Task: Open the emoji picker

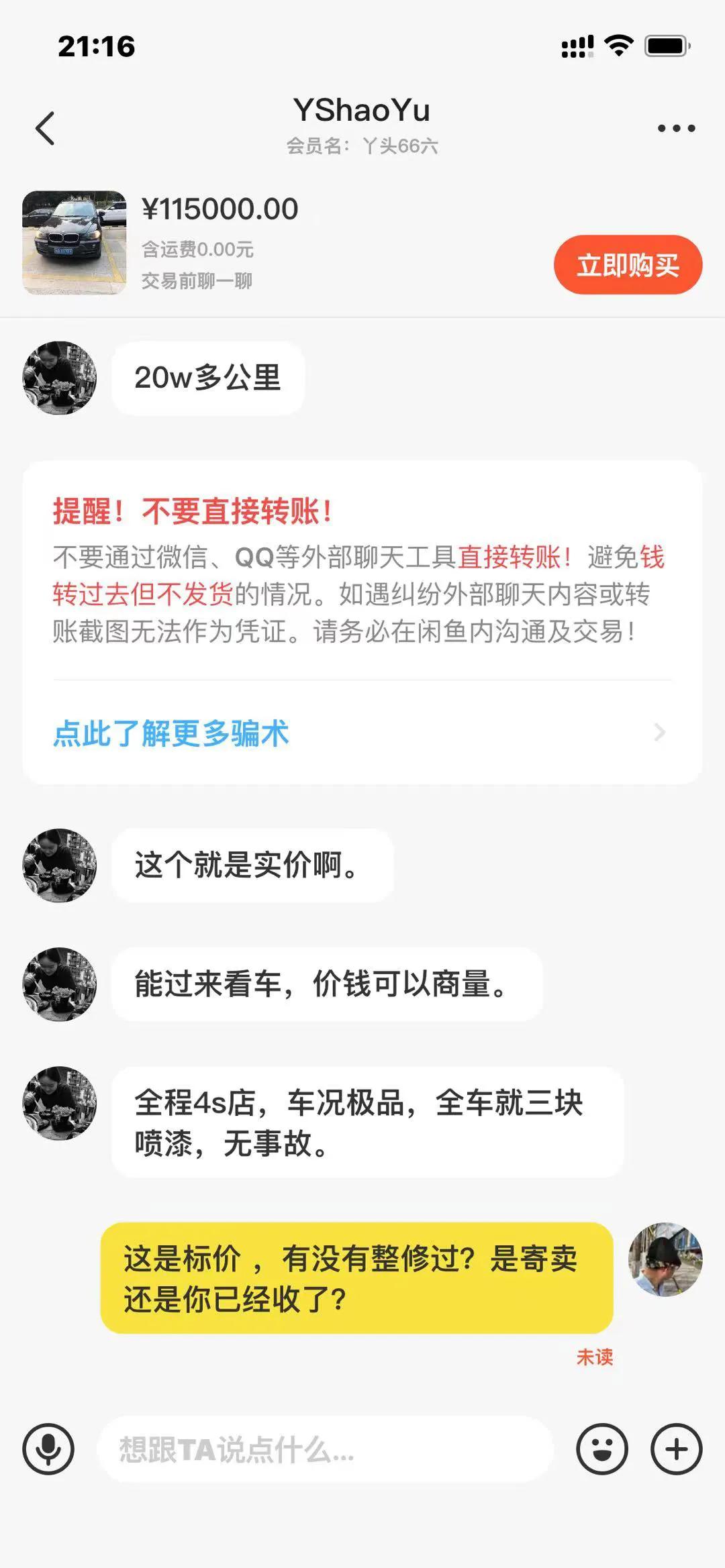Action: pyautogui.click(x=602, y=1449)
